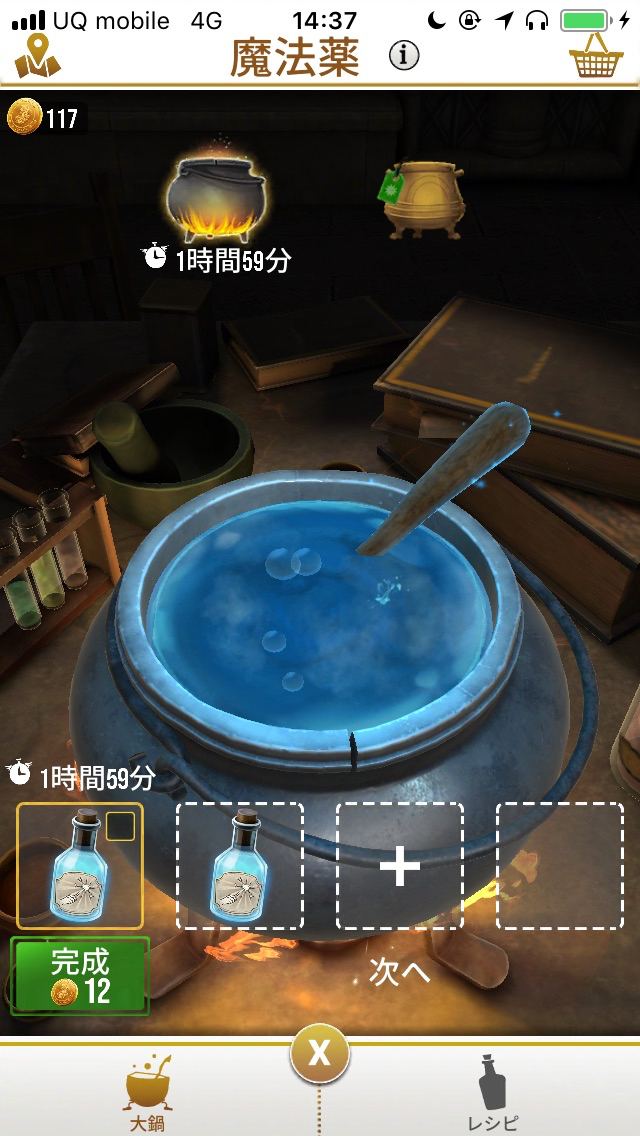Add a potion to the plus slot

(x=399, y=866)
